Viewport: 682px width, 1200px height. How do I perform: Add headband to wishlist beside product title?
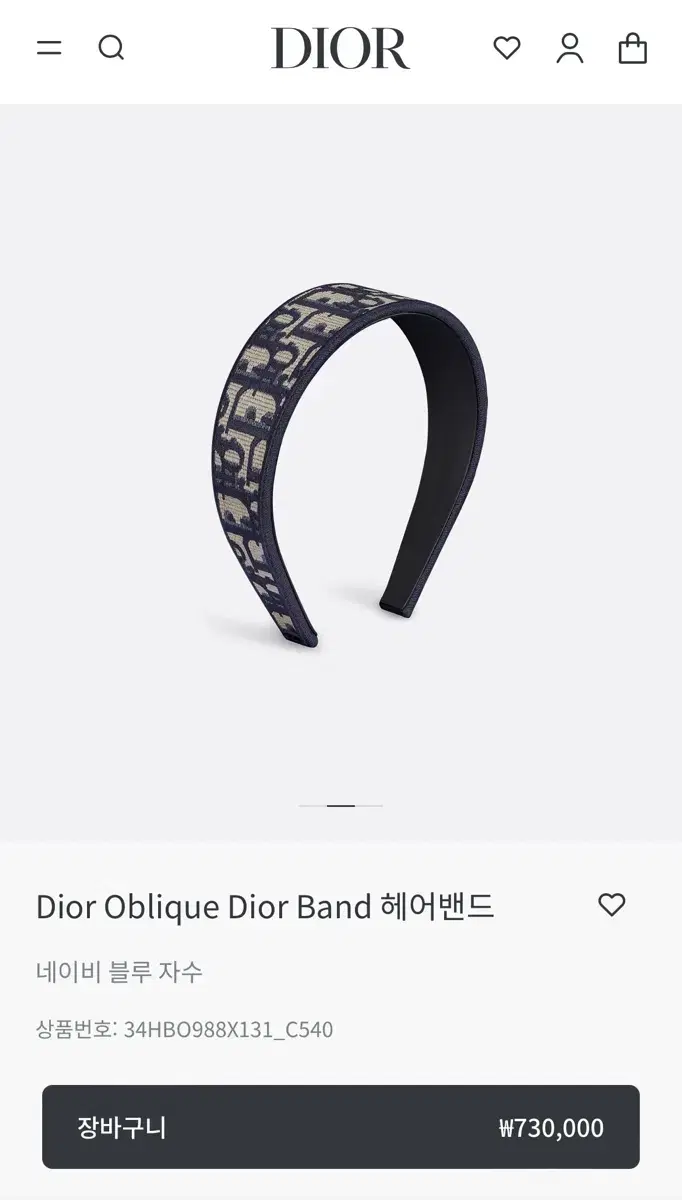pos(611,905)
